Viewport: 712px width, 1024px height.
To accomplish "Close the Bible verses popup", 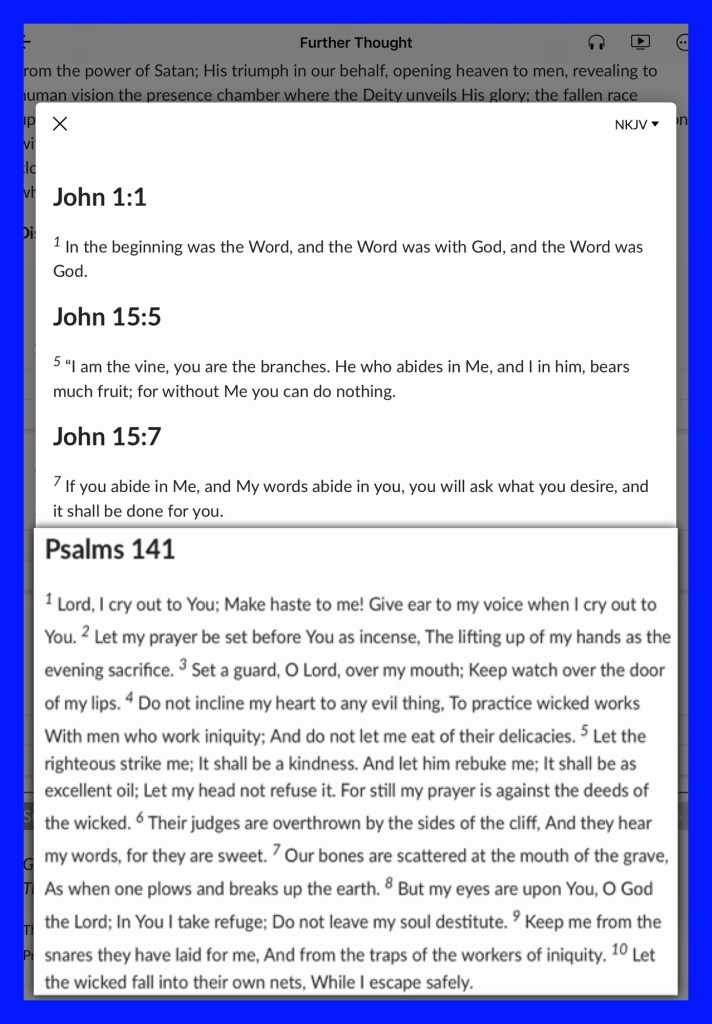I will tap(60, 124).
